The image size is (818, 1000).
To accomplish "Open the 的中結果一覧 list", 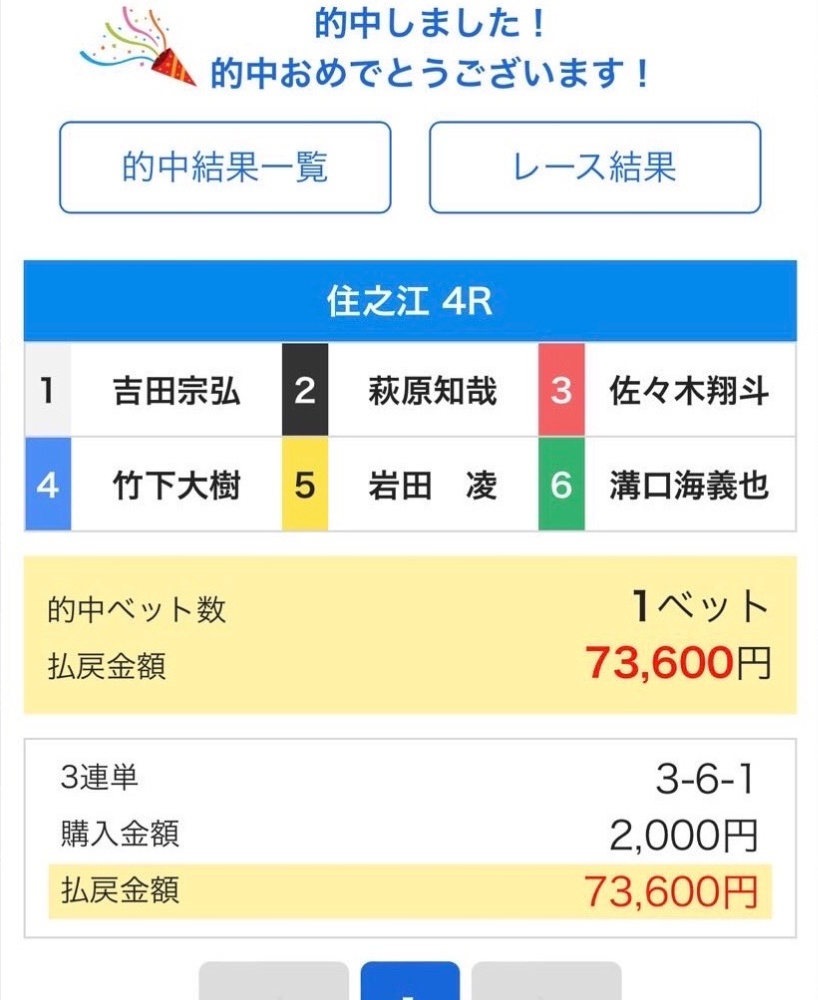I will (225, 167).
